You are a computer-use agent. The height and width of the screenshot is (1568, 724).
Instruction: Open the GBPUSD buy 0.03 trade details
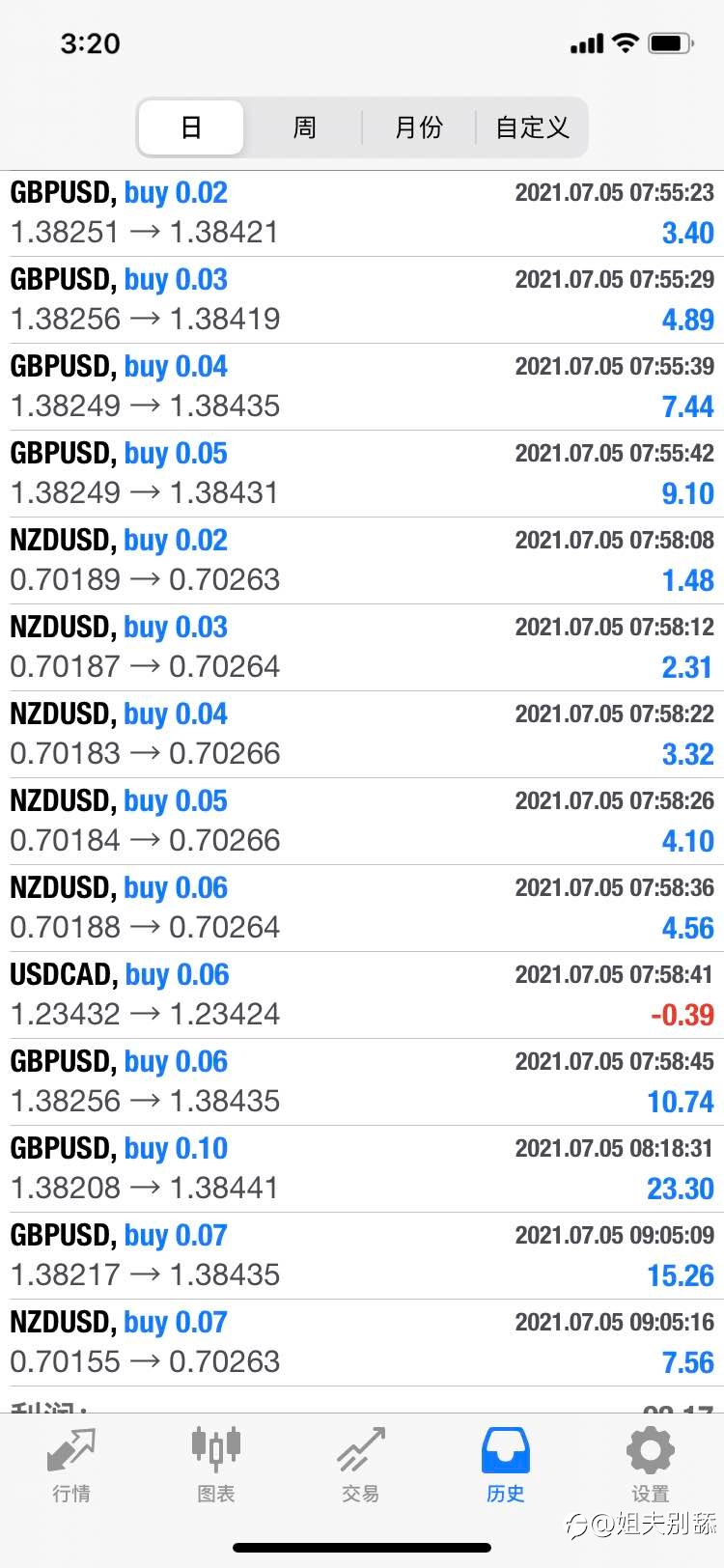[x=362, y=300]
